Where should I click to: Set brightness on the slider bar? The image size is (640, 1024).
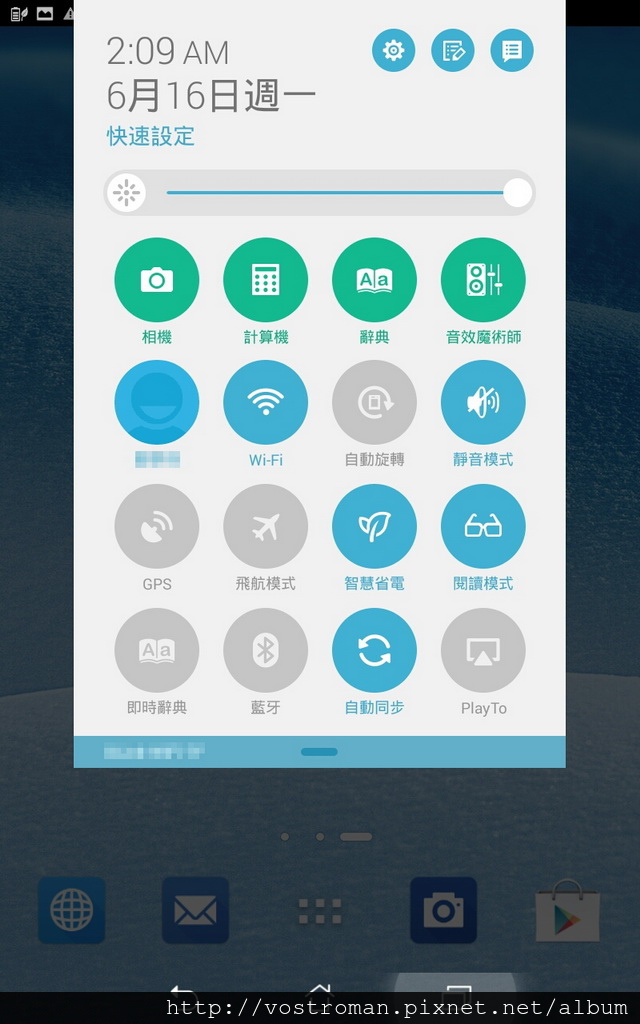click(340, 193)
